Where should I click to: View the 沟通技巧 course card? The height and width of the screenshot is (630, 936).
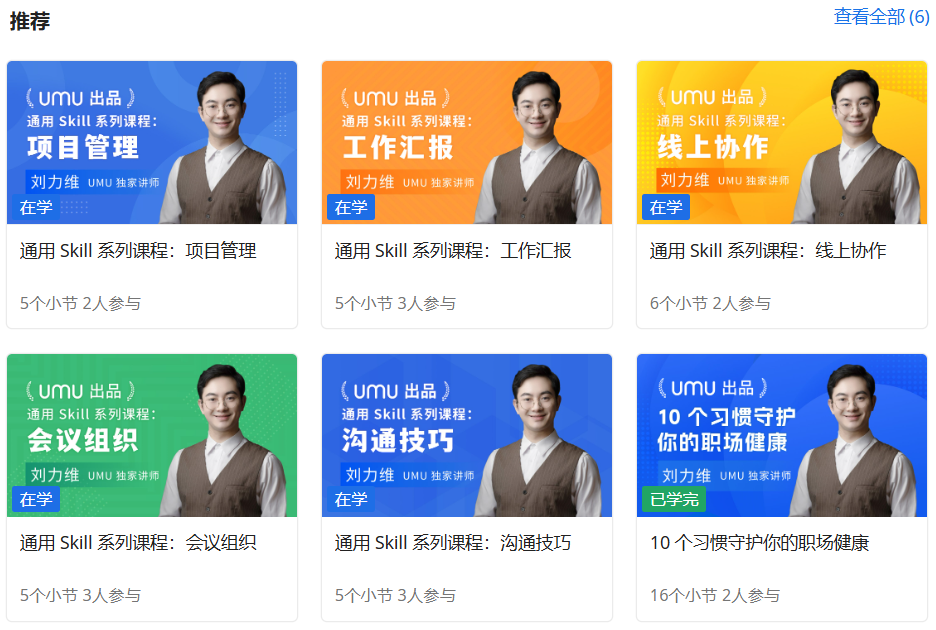466,487
